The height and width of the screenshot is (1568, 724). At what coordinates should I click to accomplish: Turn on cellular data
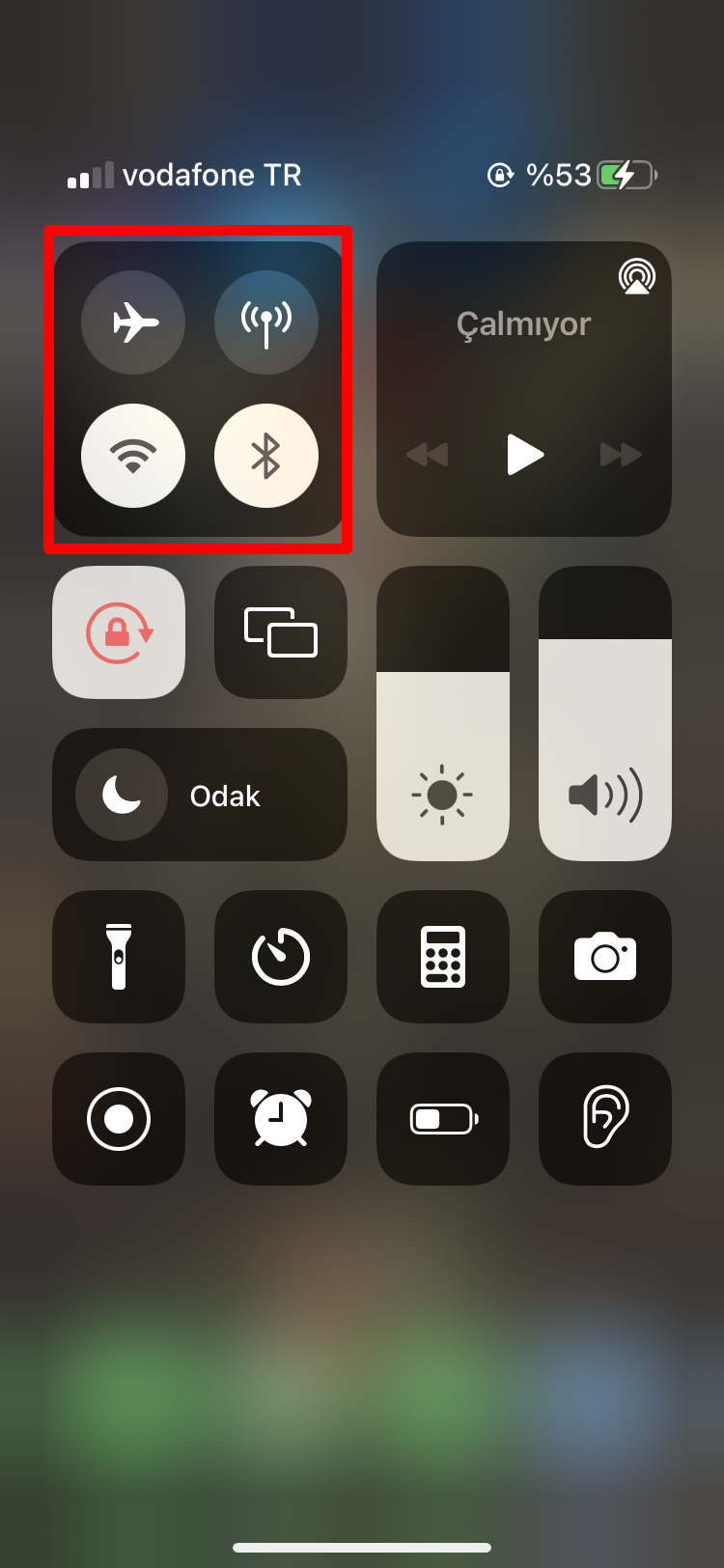[266, 322]
